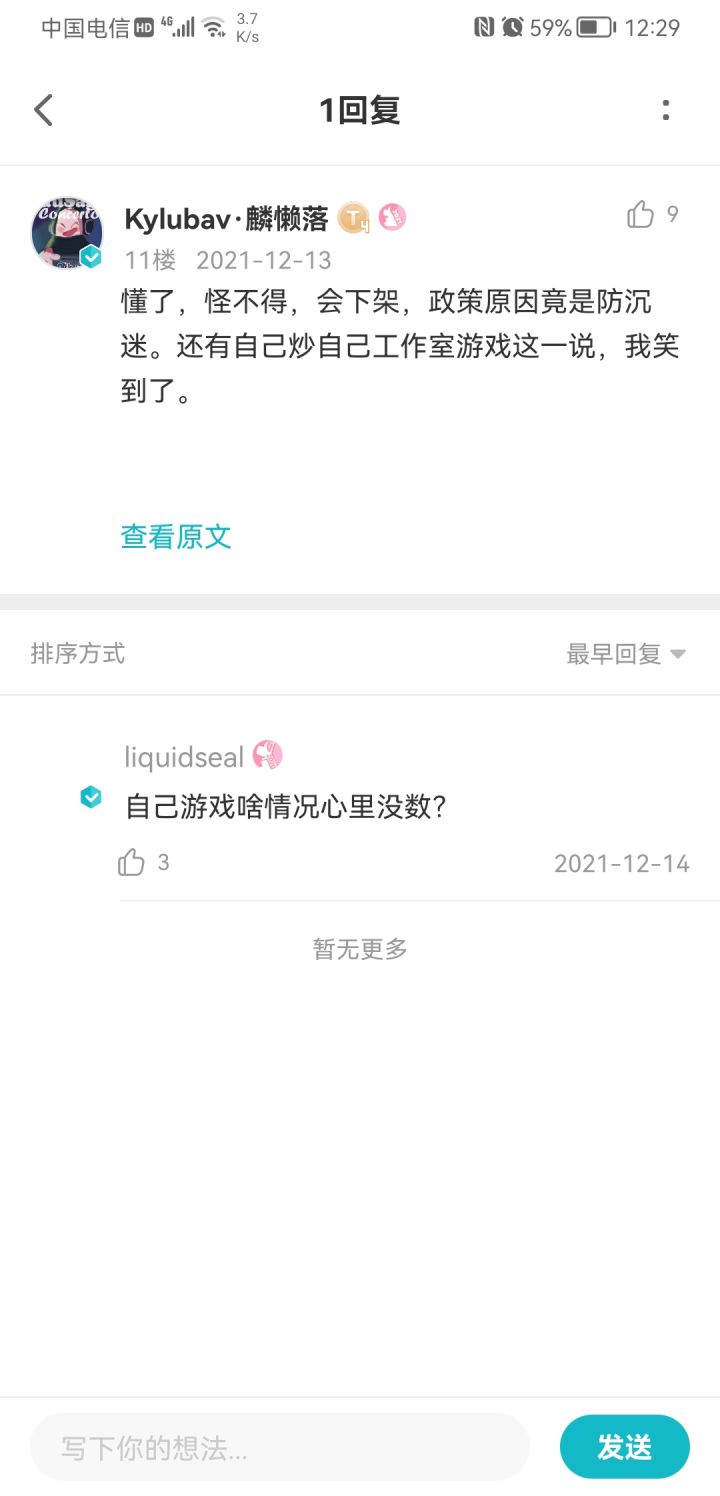Tap the comment input field "写下你的想法..."

point(280,1447)
